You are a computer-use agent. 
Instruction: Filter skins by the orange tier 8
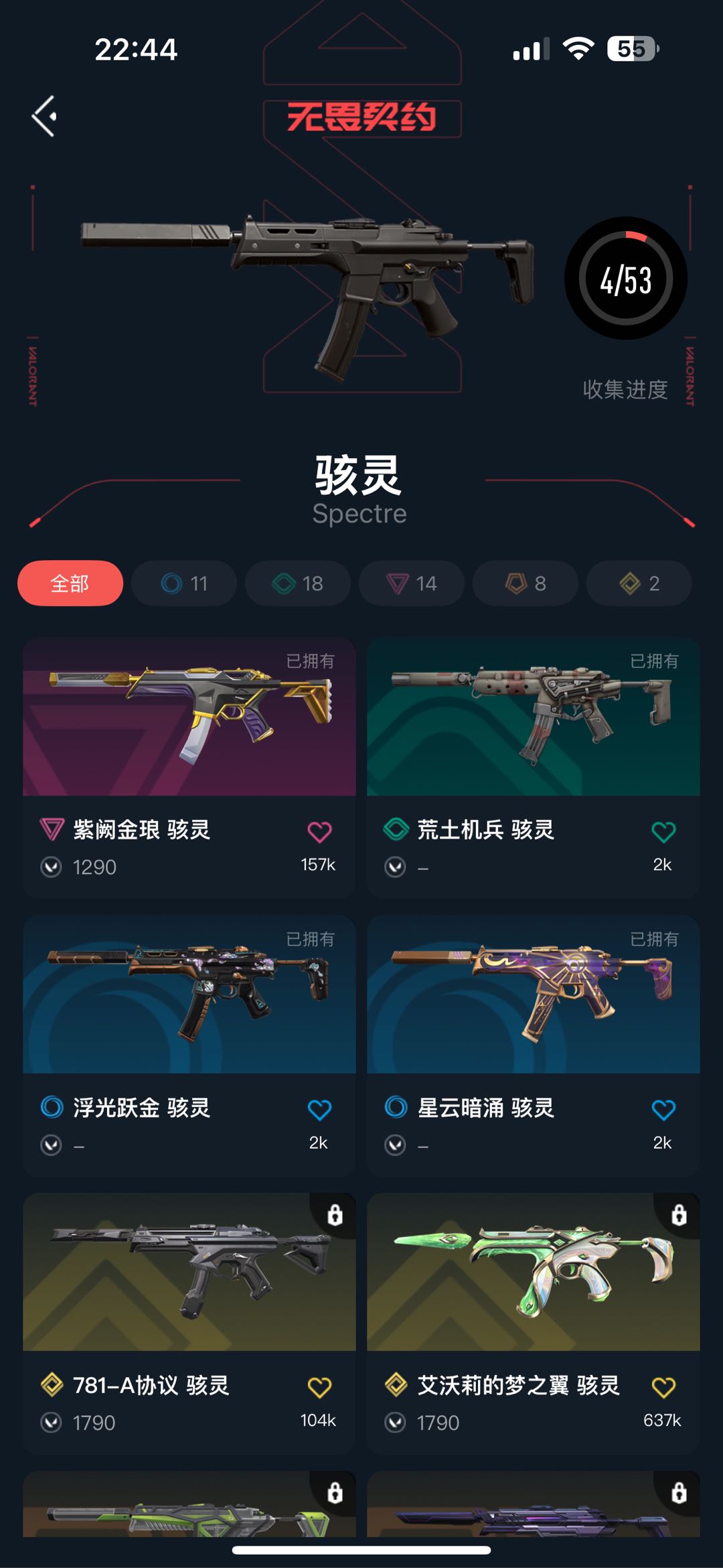tap(526, 583)
